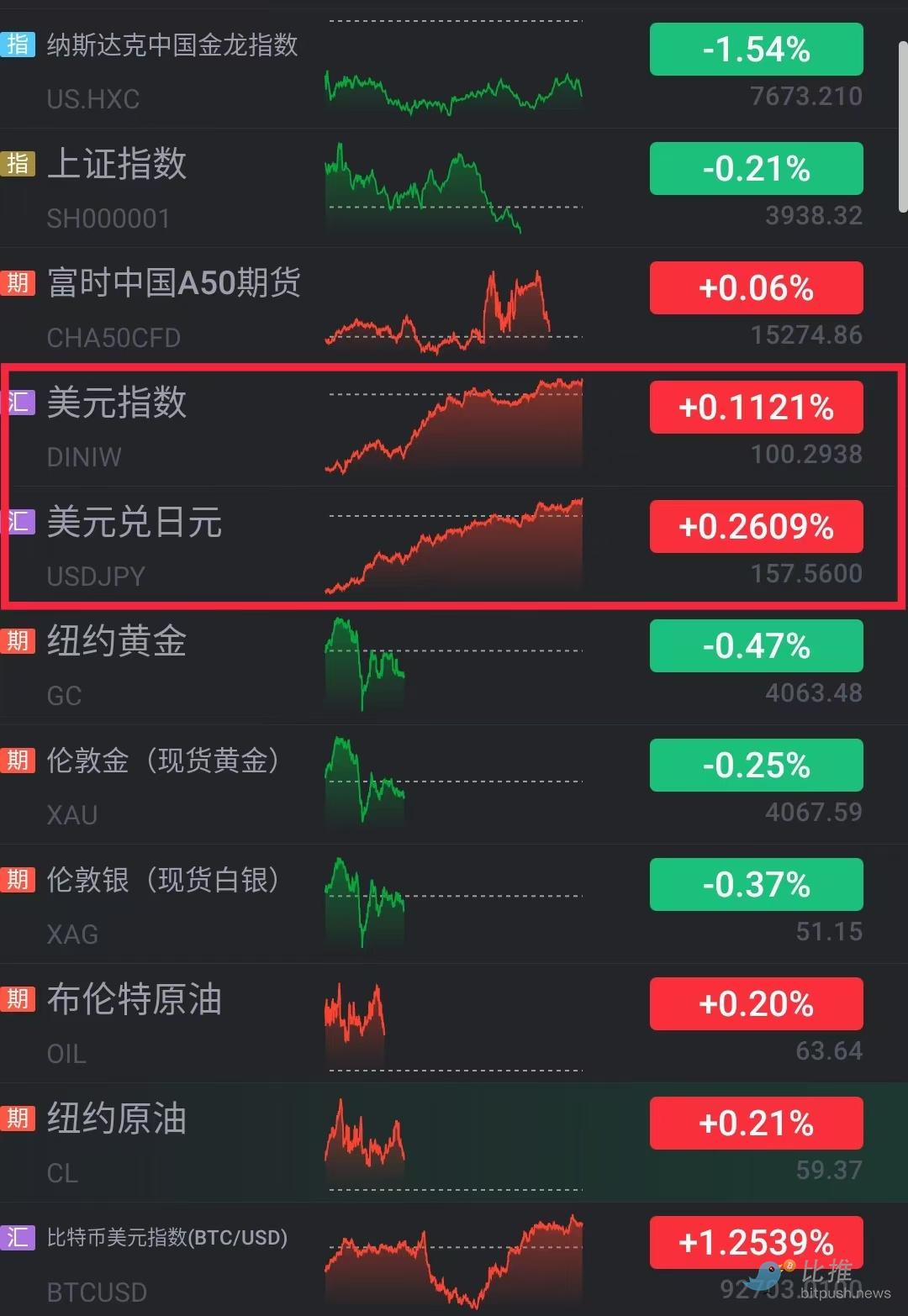Open the 上证指数 row
This screenshot has height=1316, width=908.
pos(117,165)
